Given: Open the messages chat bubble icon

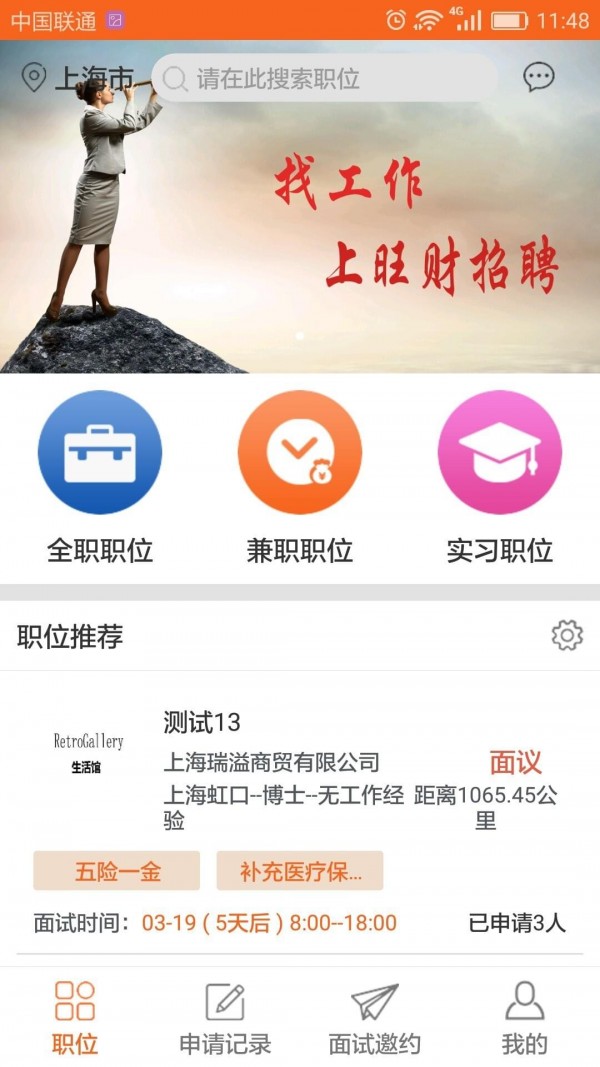Looking at the screenshot, I should (539, 77).
